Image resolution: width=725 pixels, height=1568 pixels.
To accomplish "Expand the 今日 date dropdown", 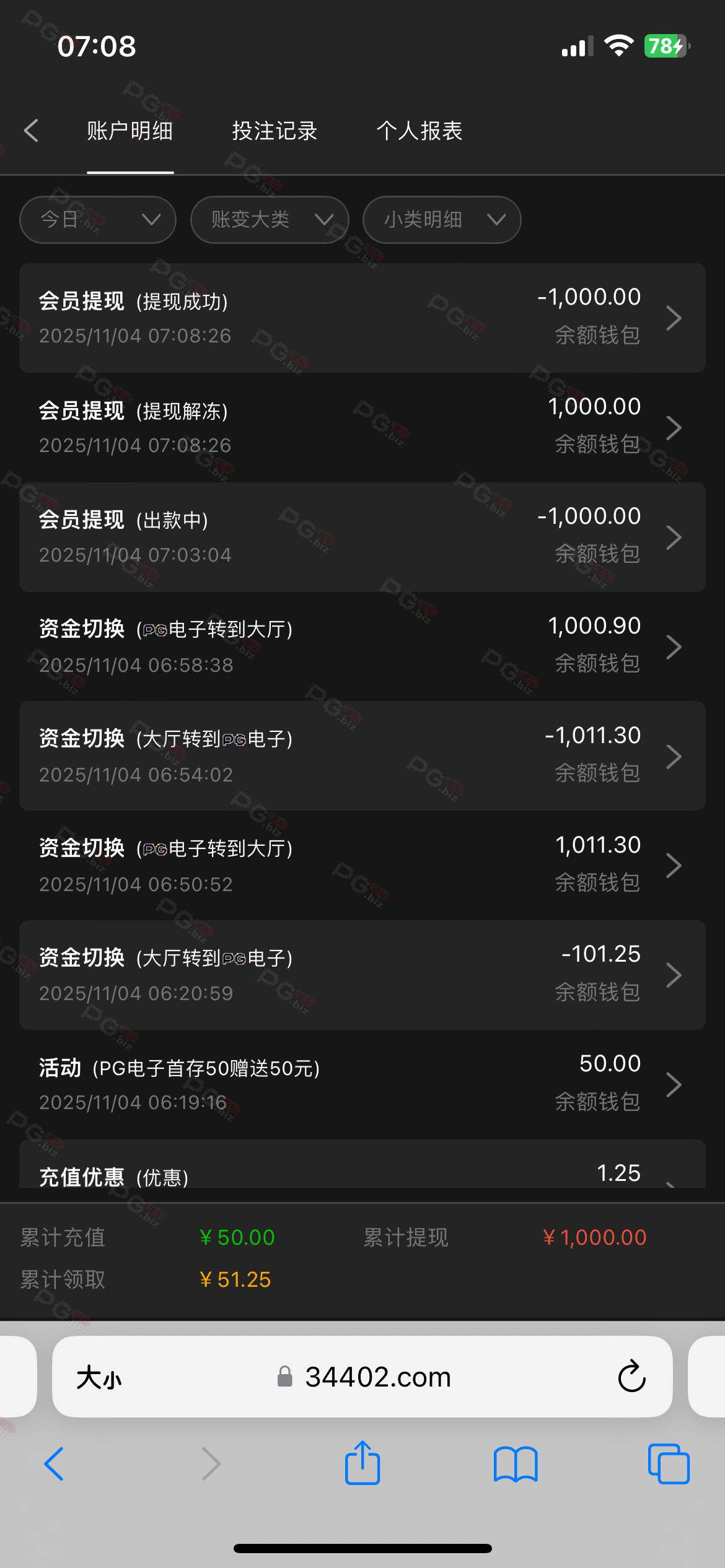I will click(x=98, y=220).
